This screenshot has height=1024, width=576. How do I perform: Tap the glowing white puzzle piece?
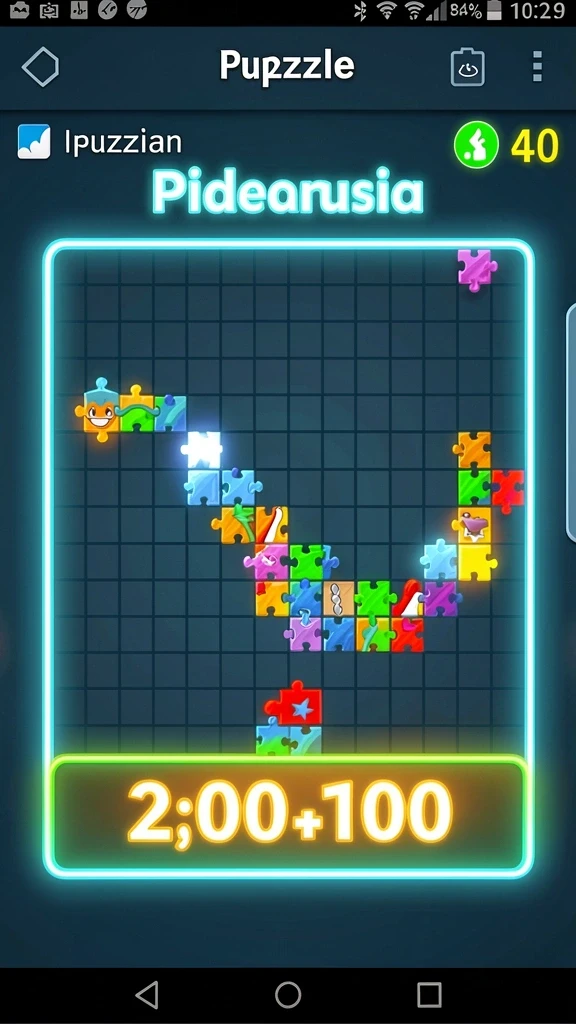point(202,449)
